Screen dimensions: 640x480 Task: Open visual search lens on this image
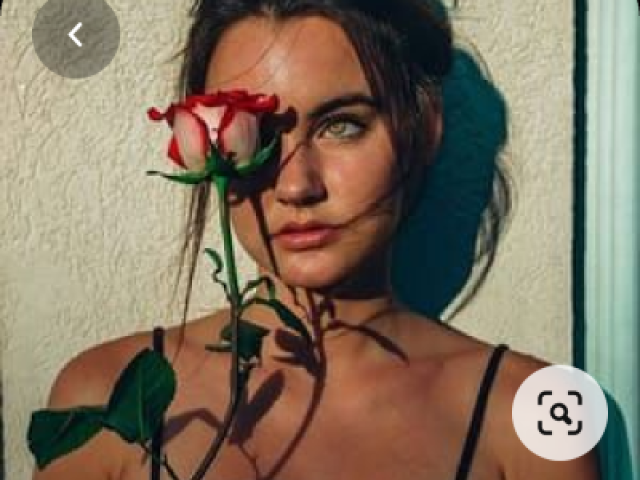click(559, 412)
